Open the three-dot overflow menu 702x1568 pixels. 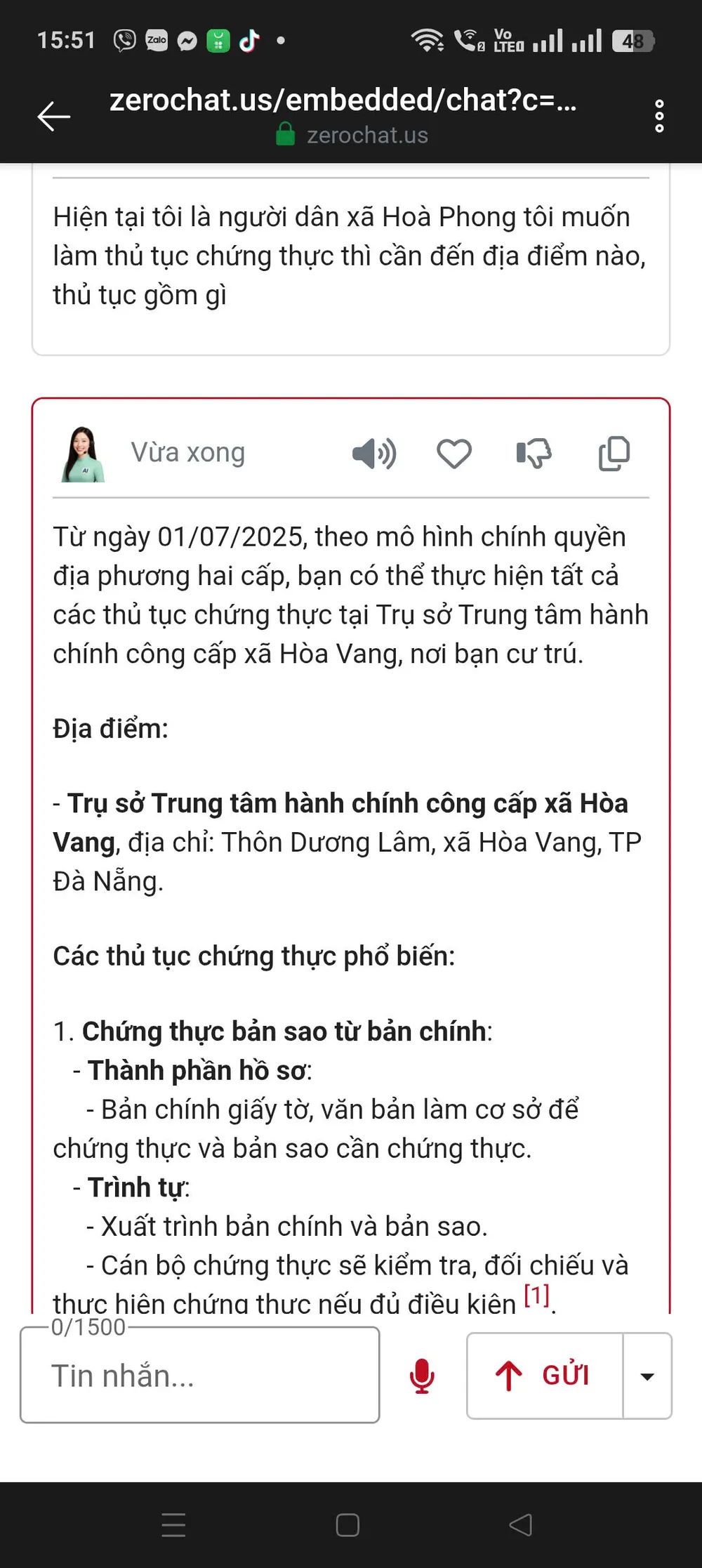click(x=658, y=116)
